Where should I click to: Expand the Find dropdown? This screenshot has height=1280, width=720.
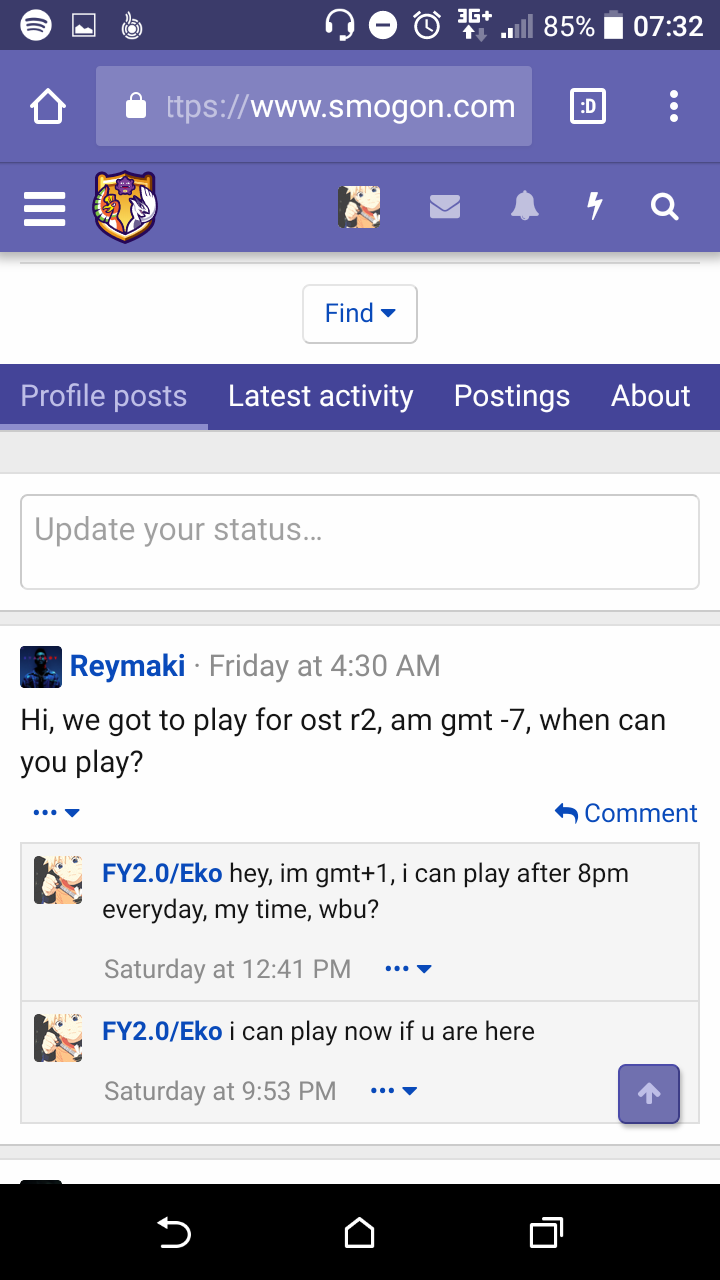tap(360, 314)
